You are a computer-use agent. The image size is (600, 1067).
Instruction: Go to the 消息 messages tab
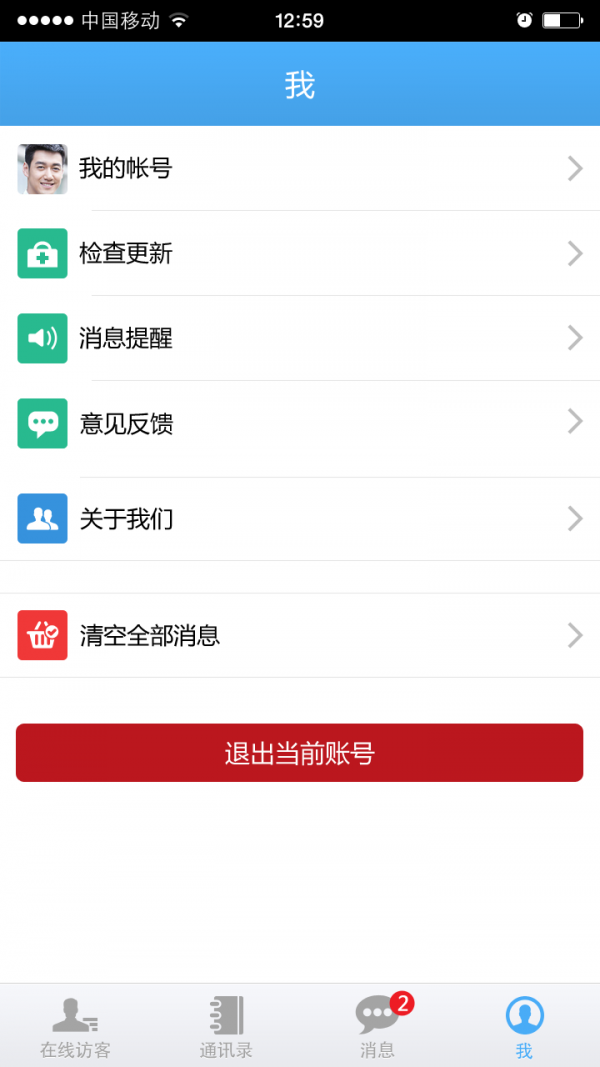[x=378, y=1027]
